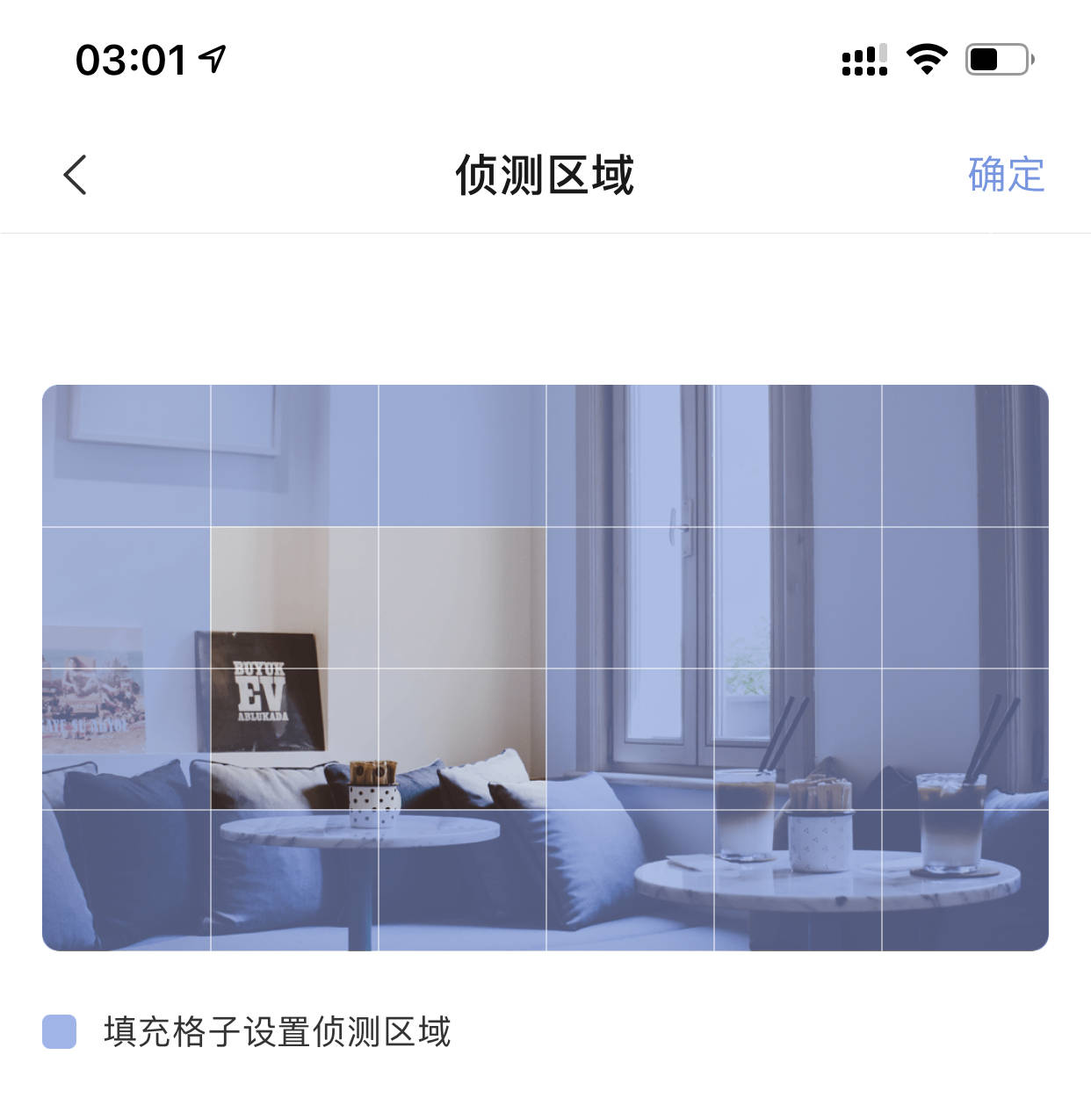This screenshot has height=1120, width=1091.
Task: Fill the unshaded cell above the EV poster
Action: tap(294, 597)
